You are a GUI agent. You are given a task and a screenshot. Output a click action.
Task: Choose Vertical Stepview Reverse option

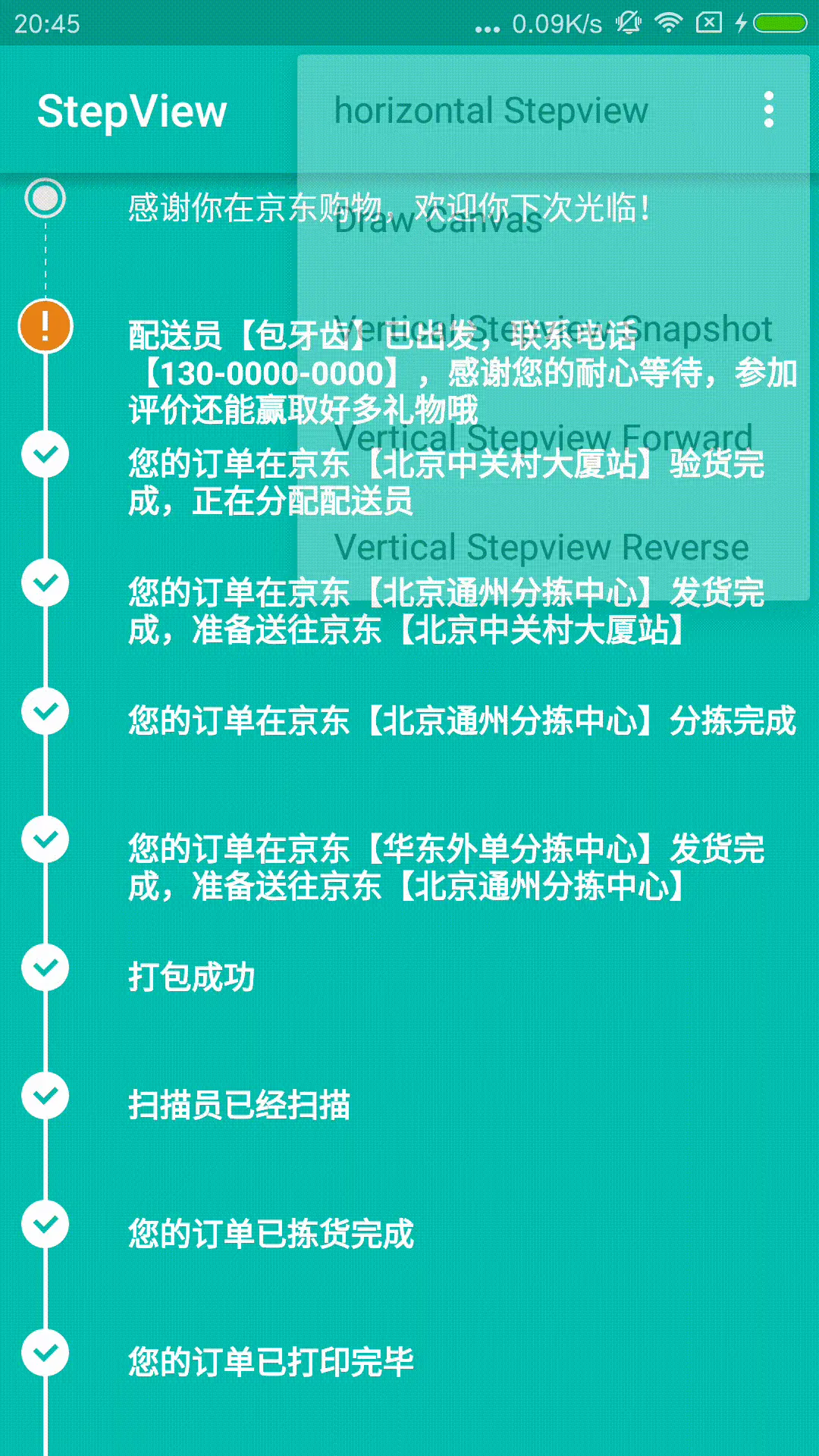[x=541, y=548]
